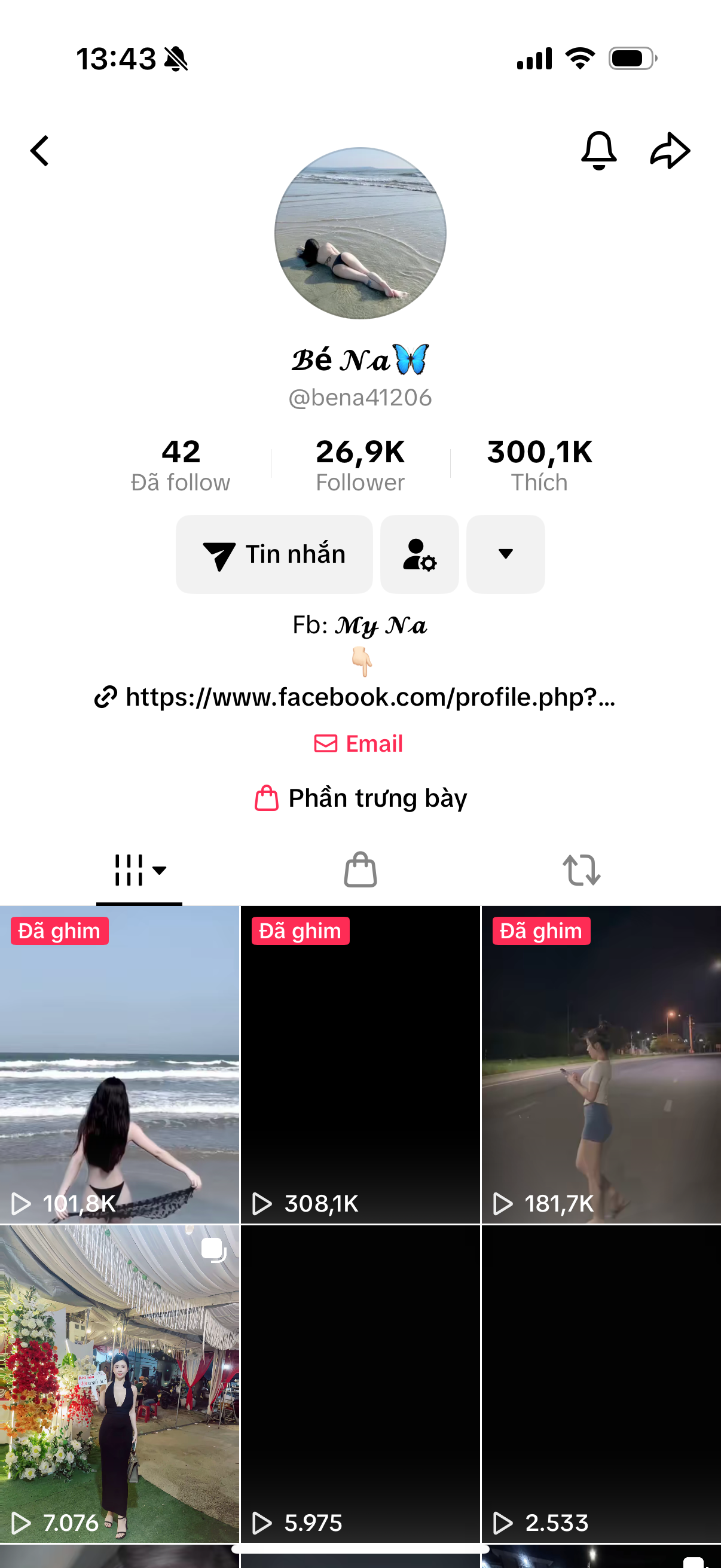Open the notification bell settings
The width and height of the screenshot is (721, 1568).
tap(598, 150)
